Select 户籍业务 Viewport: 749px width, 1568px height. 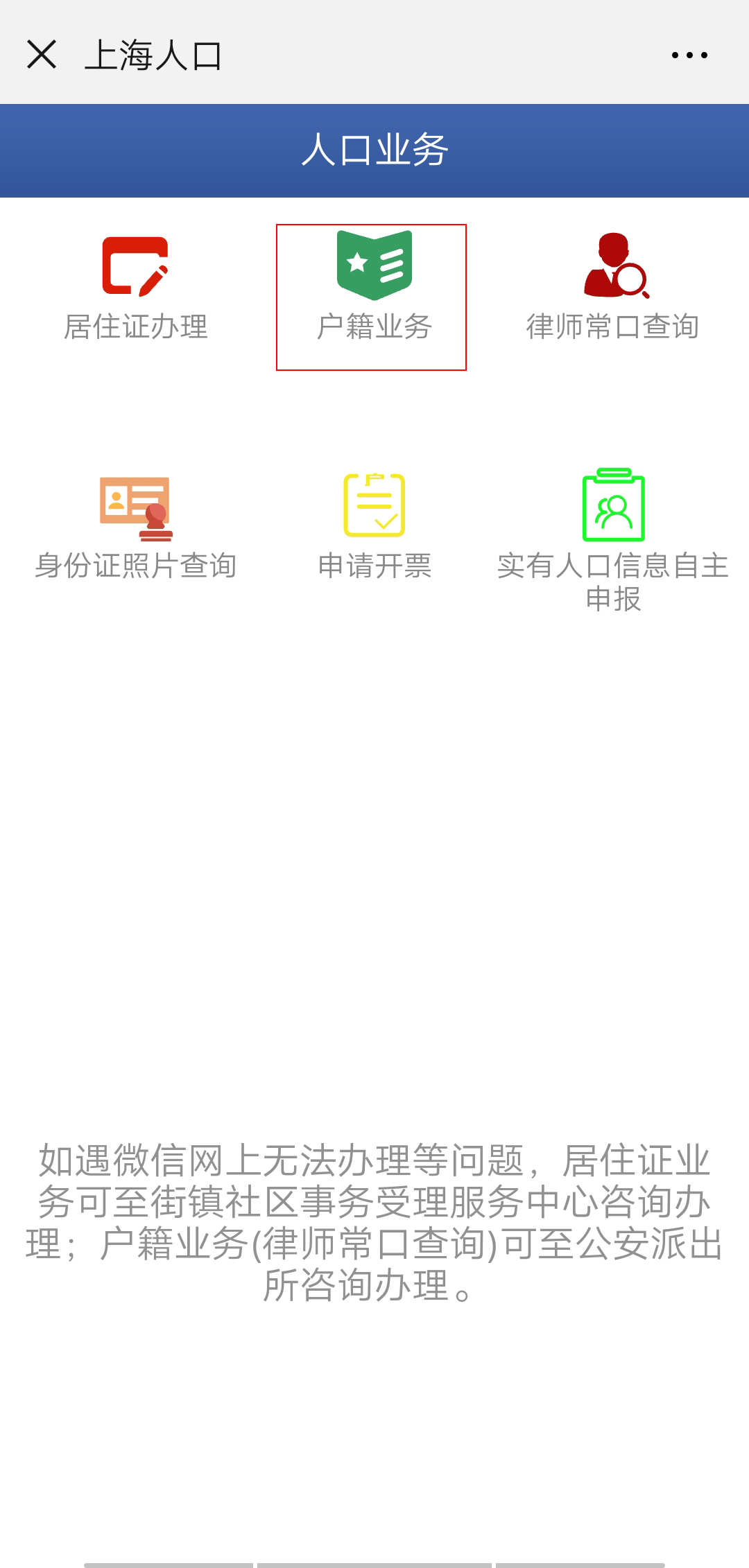click(x=374, y=287)
